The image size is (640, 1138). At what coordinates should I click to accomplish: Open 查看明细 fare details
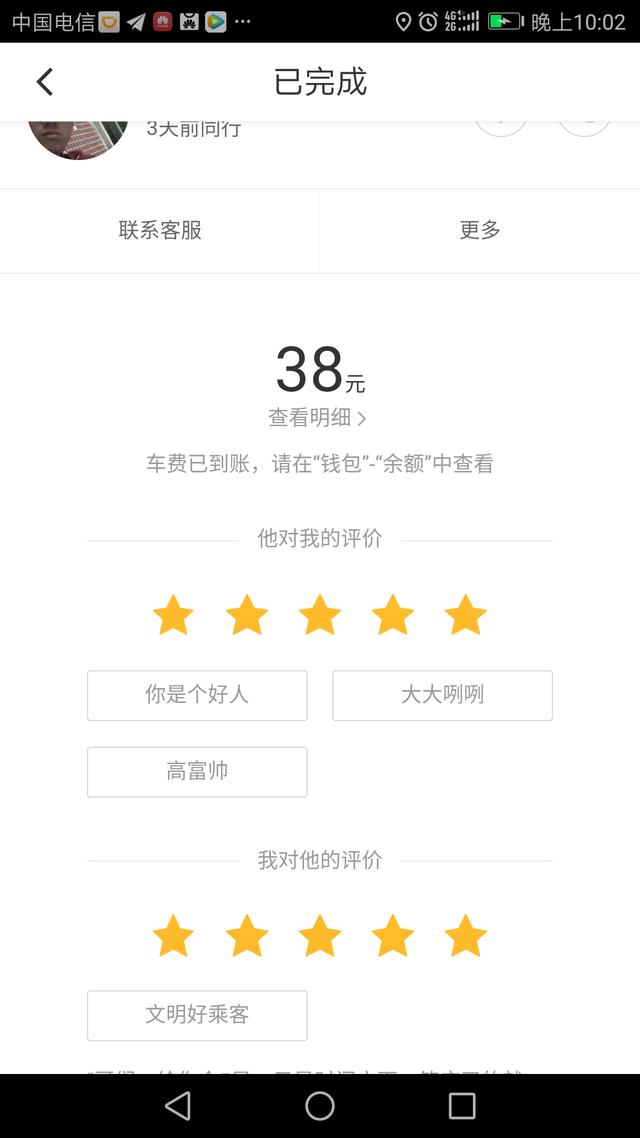[317, 417]
